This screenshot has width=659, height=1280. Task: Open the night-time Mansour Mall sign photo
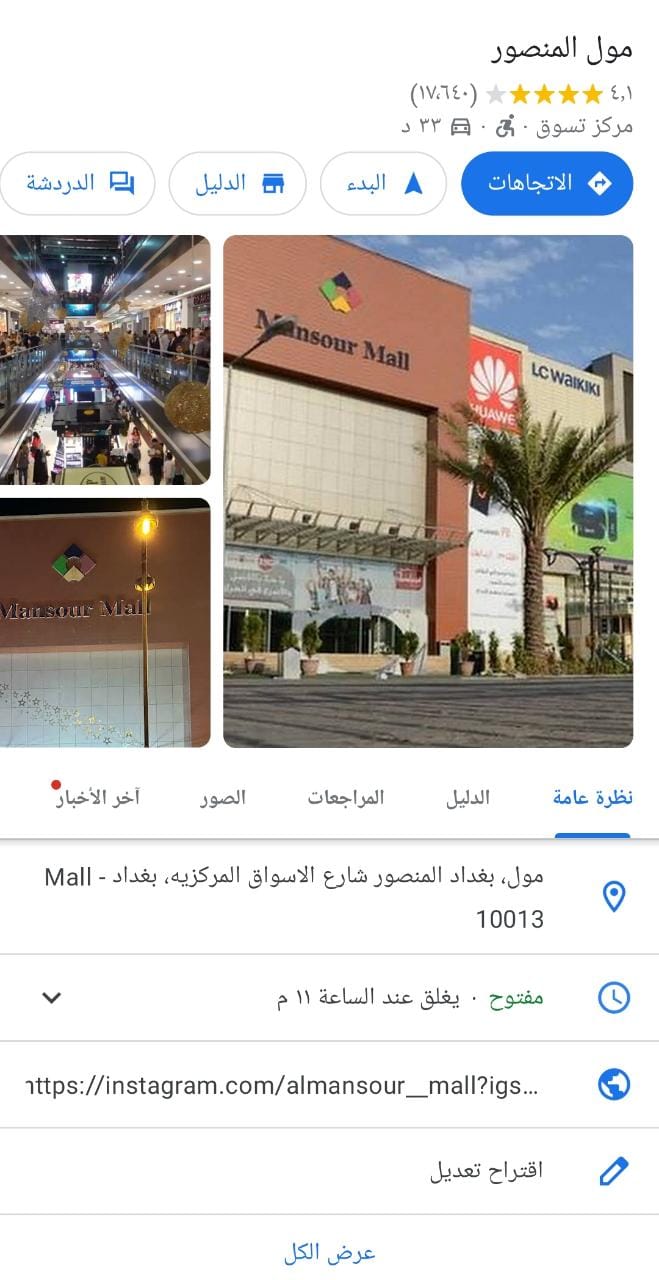pos(105,622)
